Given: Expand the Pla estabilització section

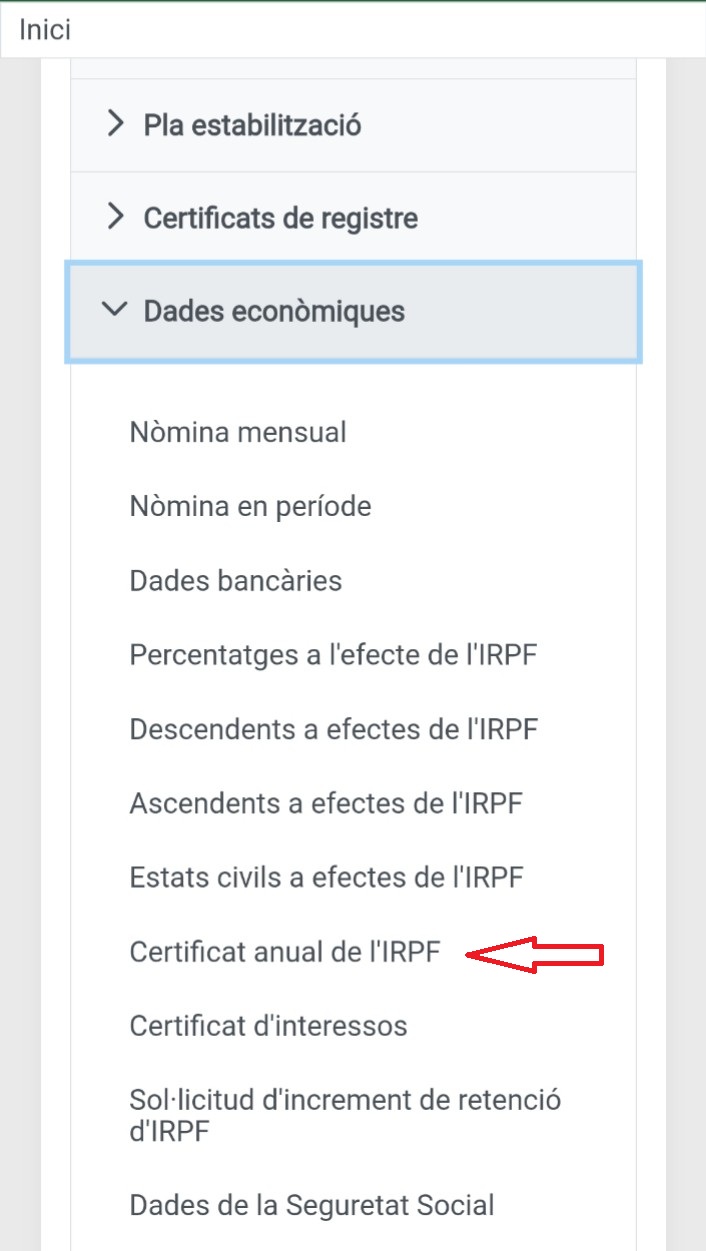Looking at the screenshot, I should pos(252,126).
